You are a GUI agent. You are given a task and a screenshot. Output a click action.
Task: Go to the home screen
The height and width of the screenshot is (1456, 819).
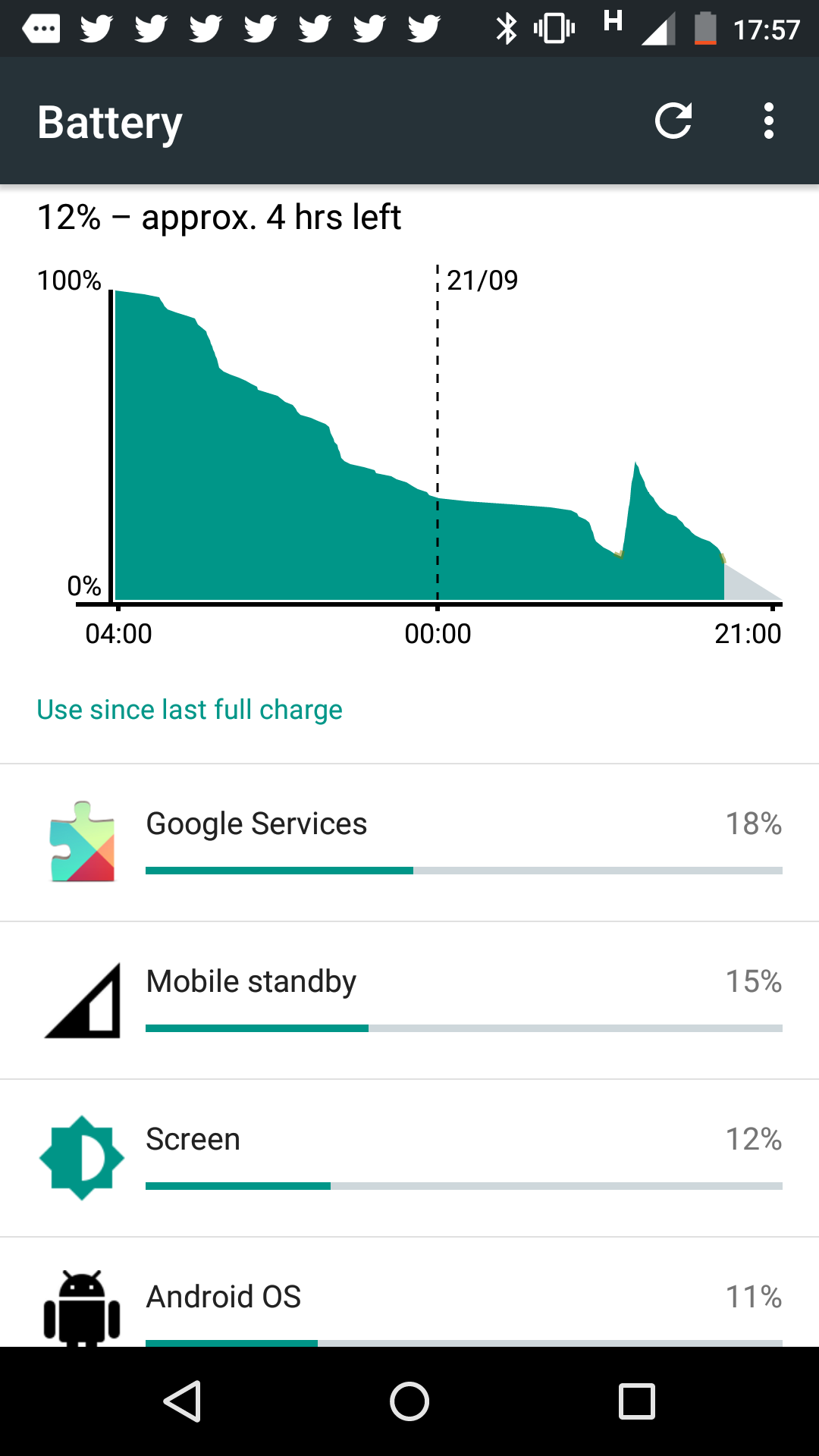click(409, 1401)
